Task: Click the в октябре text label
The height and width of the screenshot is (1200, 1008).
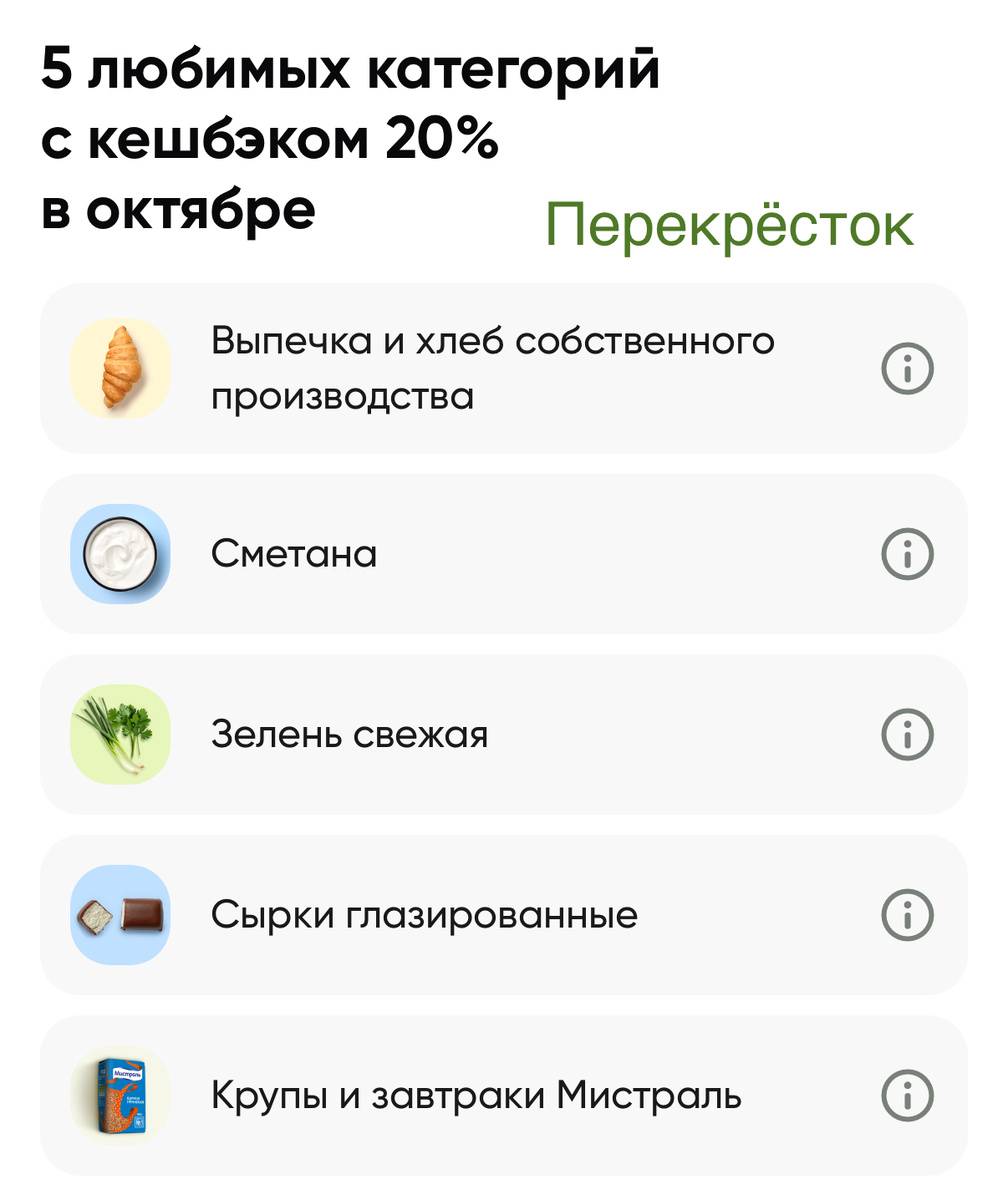Action: pyautogui.click(x=180, y=210)
